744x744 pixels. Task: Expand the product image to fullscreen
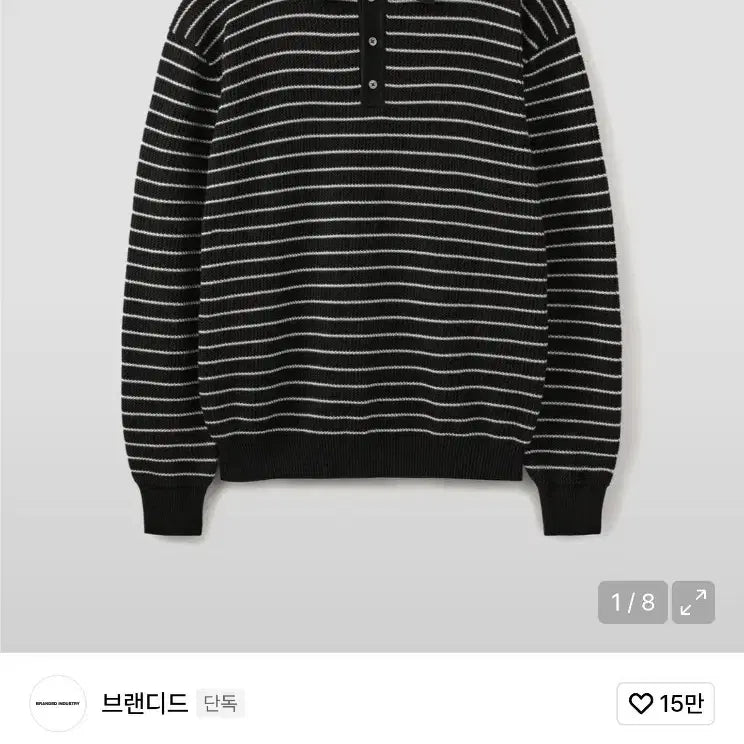click(693, 602)
